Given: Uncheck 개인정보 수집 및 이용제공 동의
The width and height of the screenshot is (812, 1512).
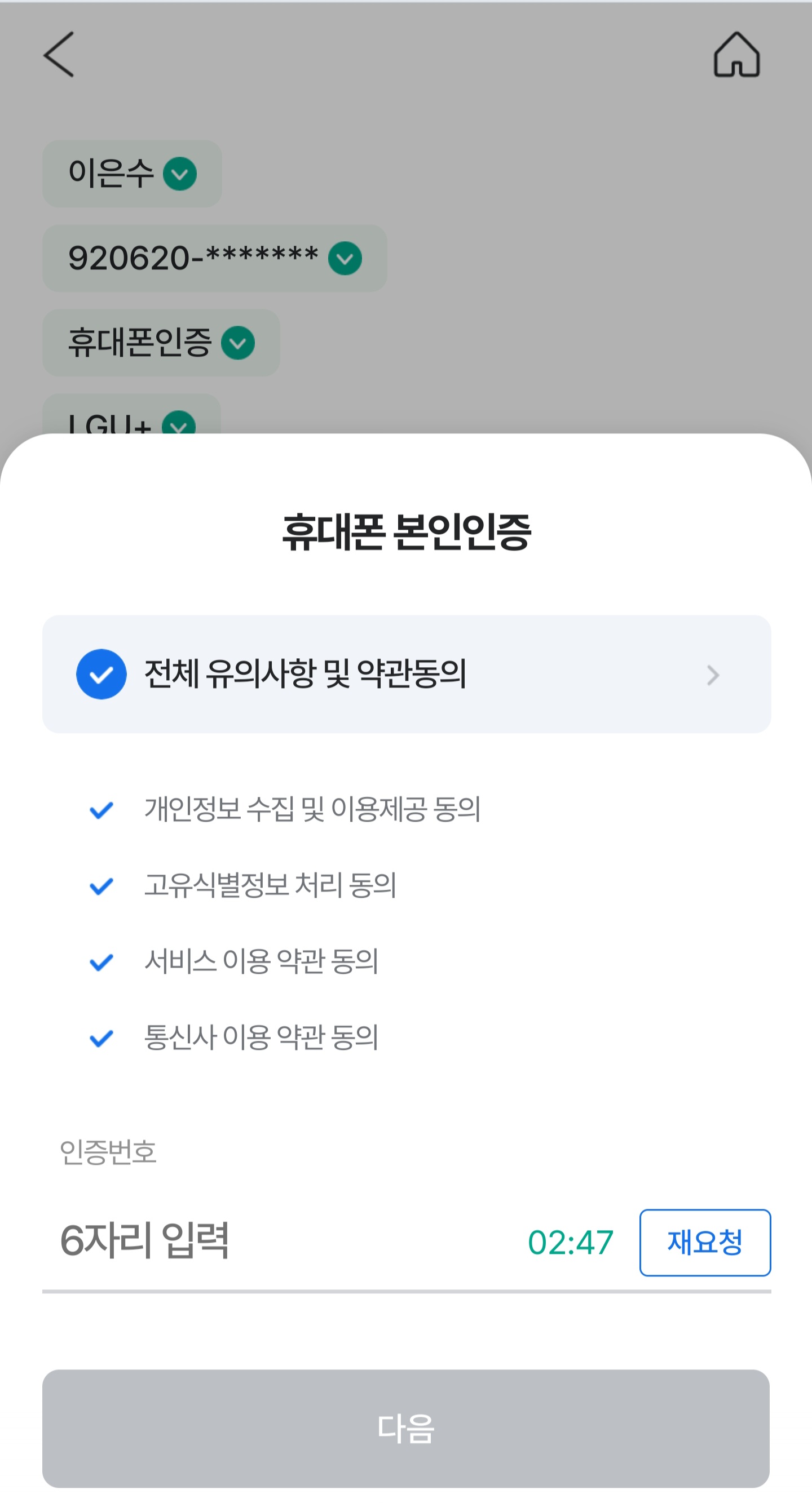Looking at the screenshot, I should pos(101,810).
